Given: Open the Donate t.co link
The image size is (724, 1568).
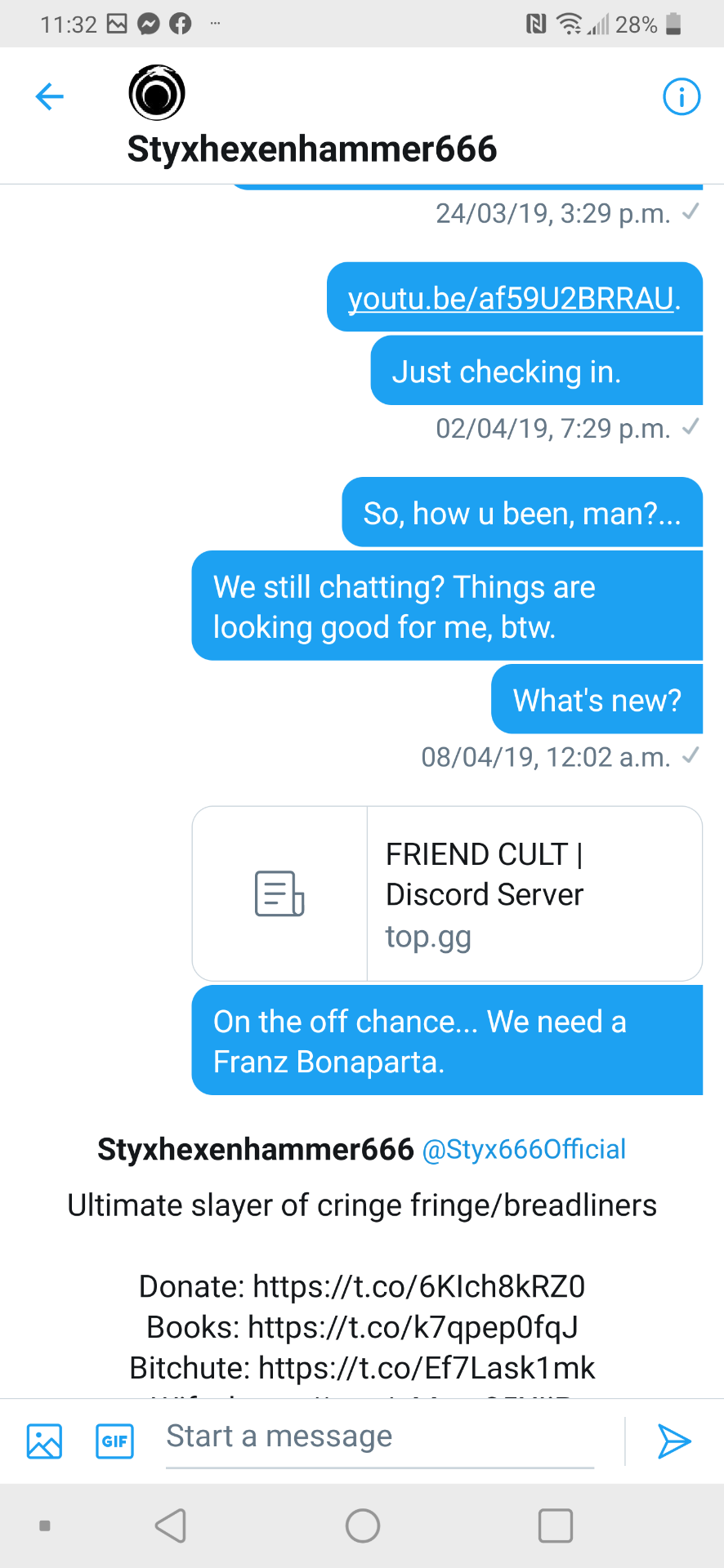Looking at the screenshot, I should pyautogui.click(x=418, y=1286).
